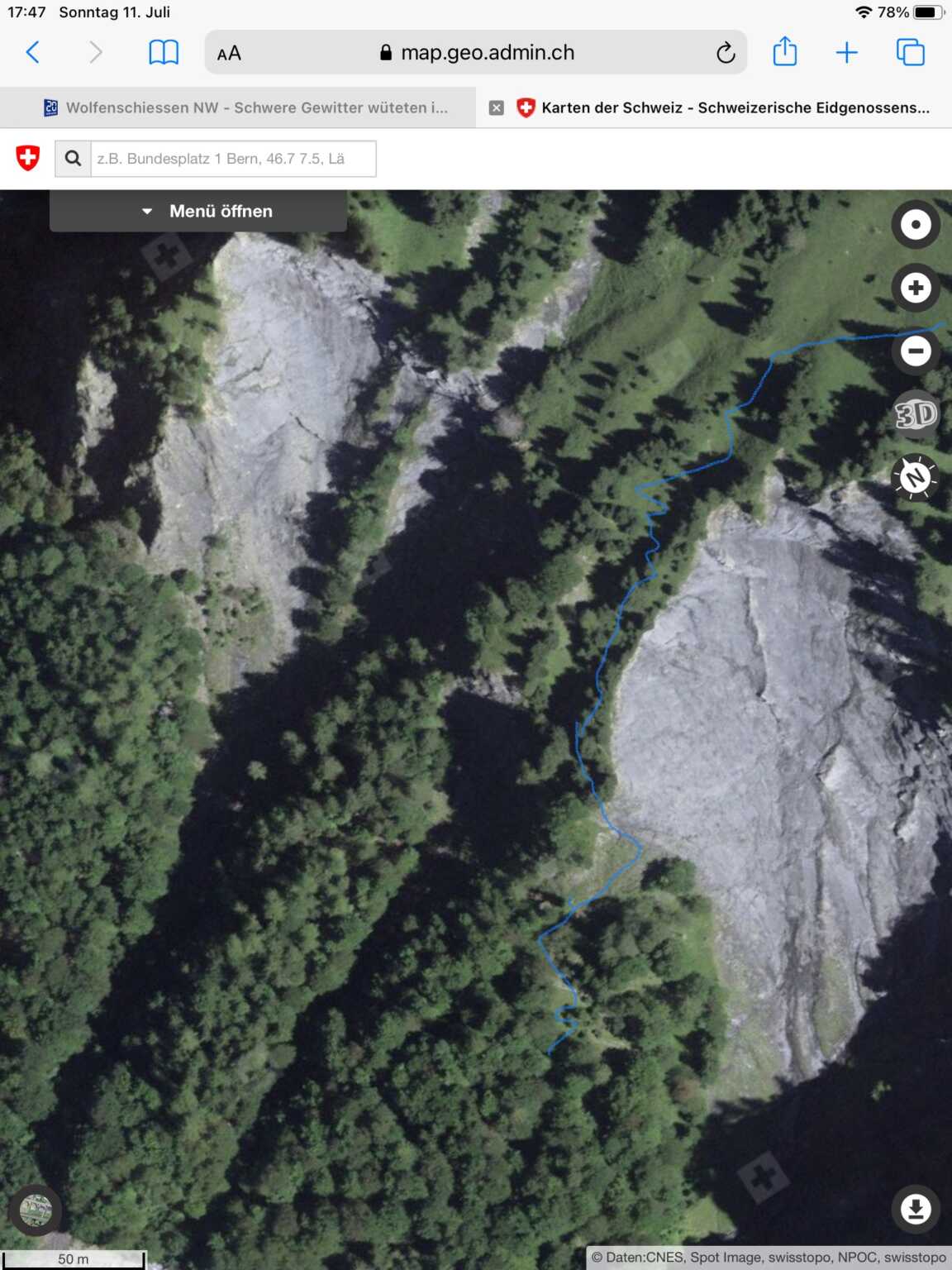Zoom in on the map
This screenshot has height=1270, width=952.
click(x=916, y=288)
